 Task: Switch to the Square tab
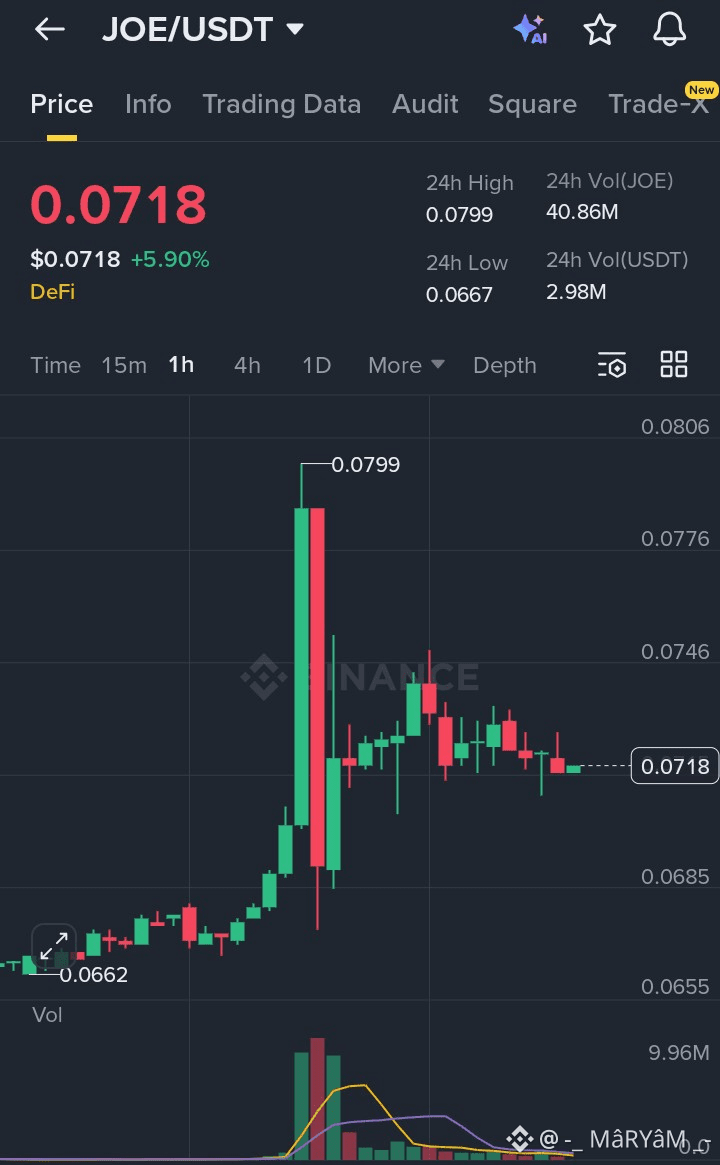point(532,104)
